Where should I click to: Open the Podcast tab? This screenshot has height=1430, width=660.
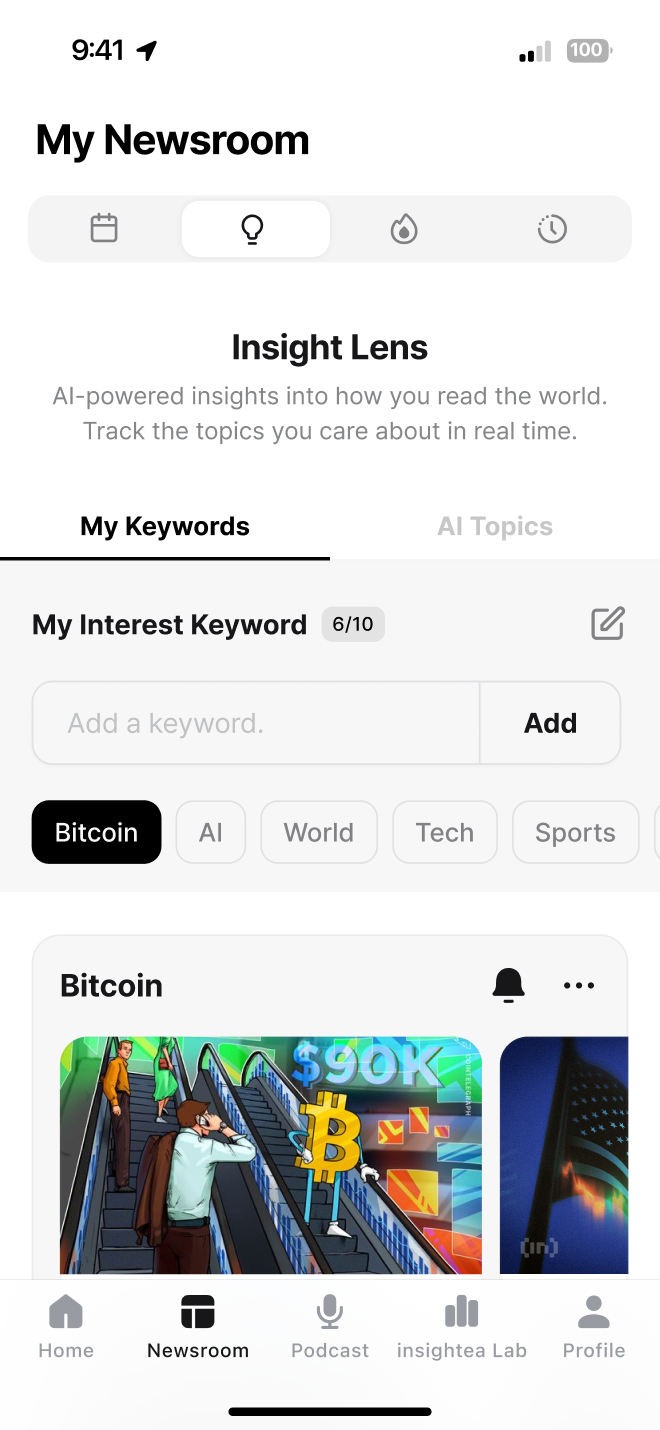click(x=330, y=1326)
